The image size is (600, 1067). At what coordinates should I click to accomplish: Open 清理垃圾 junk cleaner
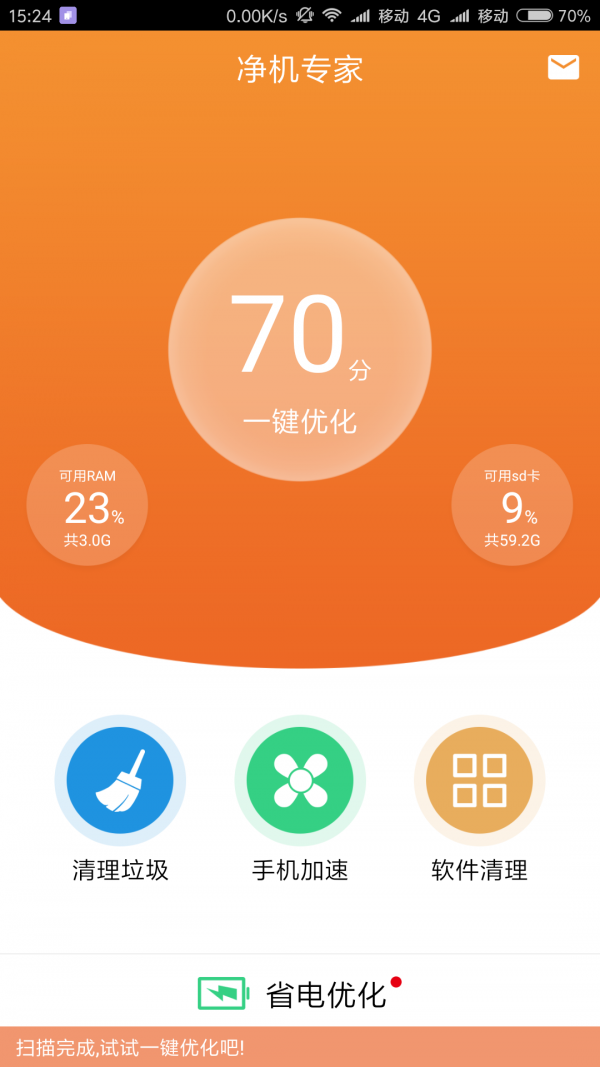pyautogui.click(x=120, y=781)
